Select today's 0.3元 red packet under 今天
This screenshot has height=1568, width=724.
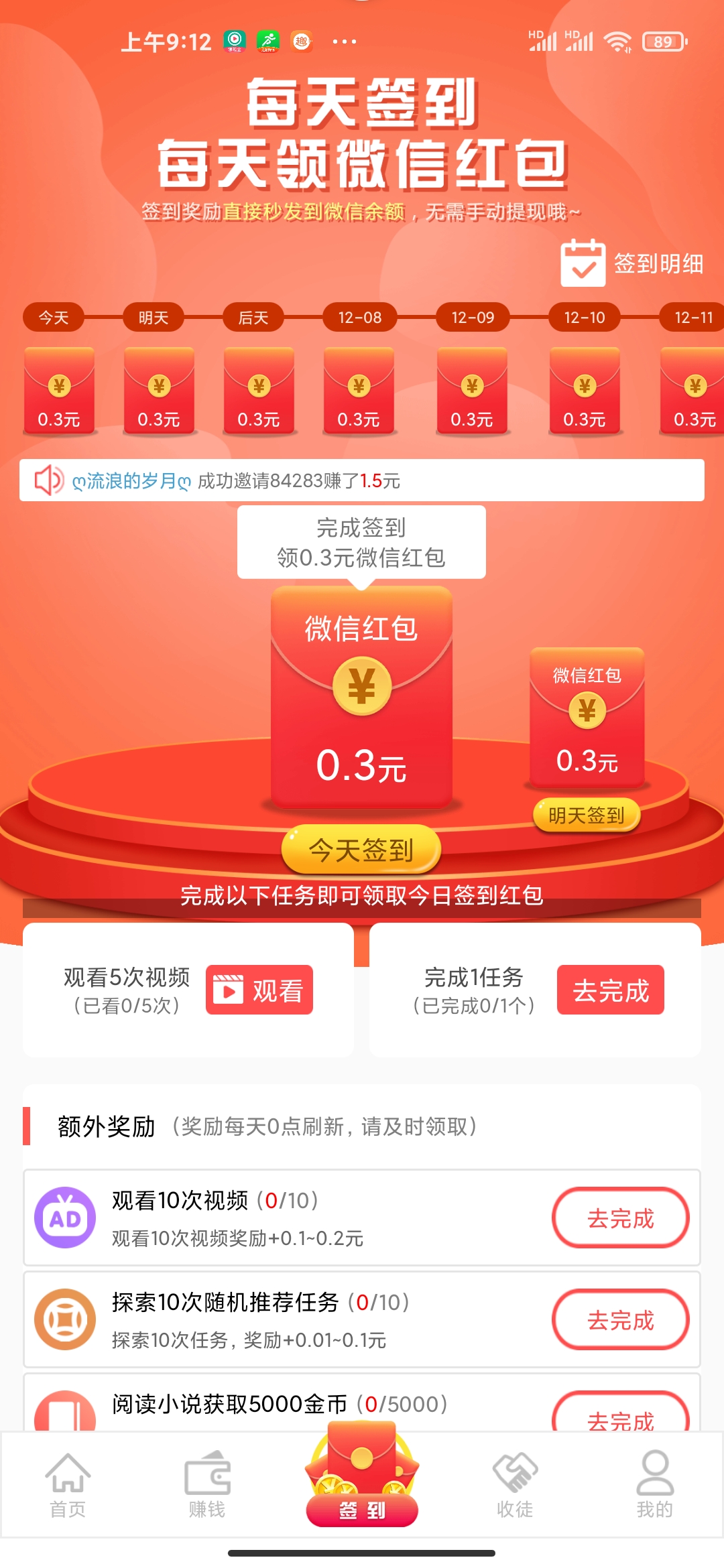(59, 391)
